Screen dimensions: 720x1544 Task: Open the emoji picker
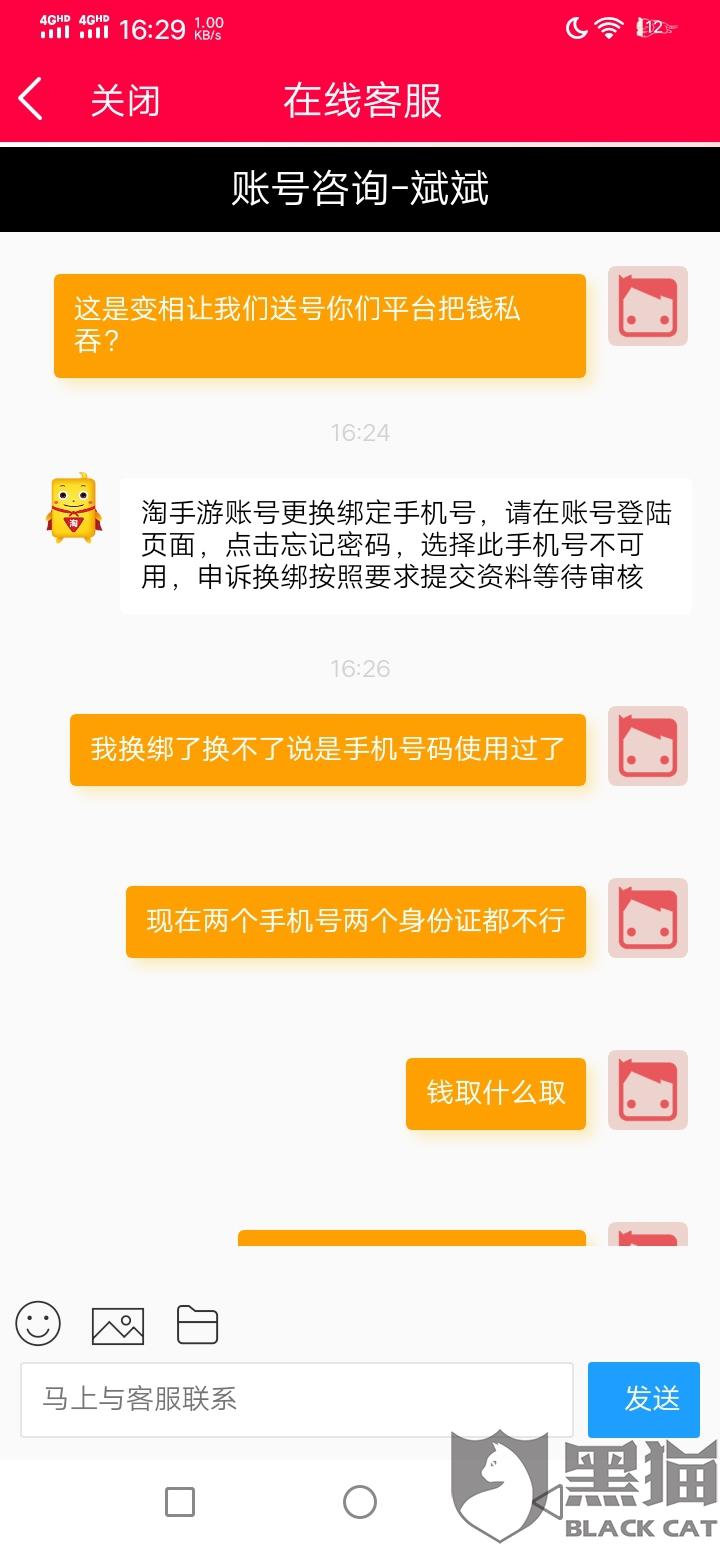pos(38,1324)
